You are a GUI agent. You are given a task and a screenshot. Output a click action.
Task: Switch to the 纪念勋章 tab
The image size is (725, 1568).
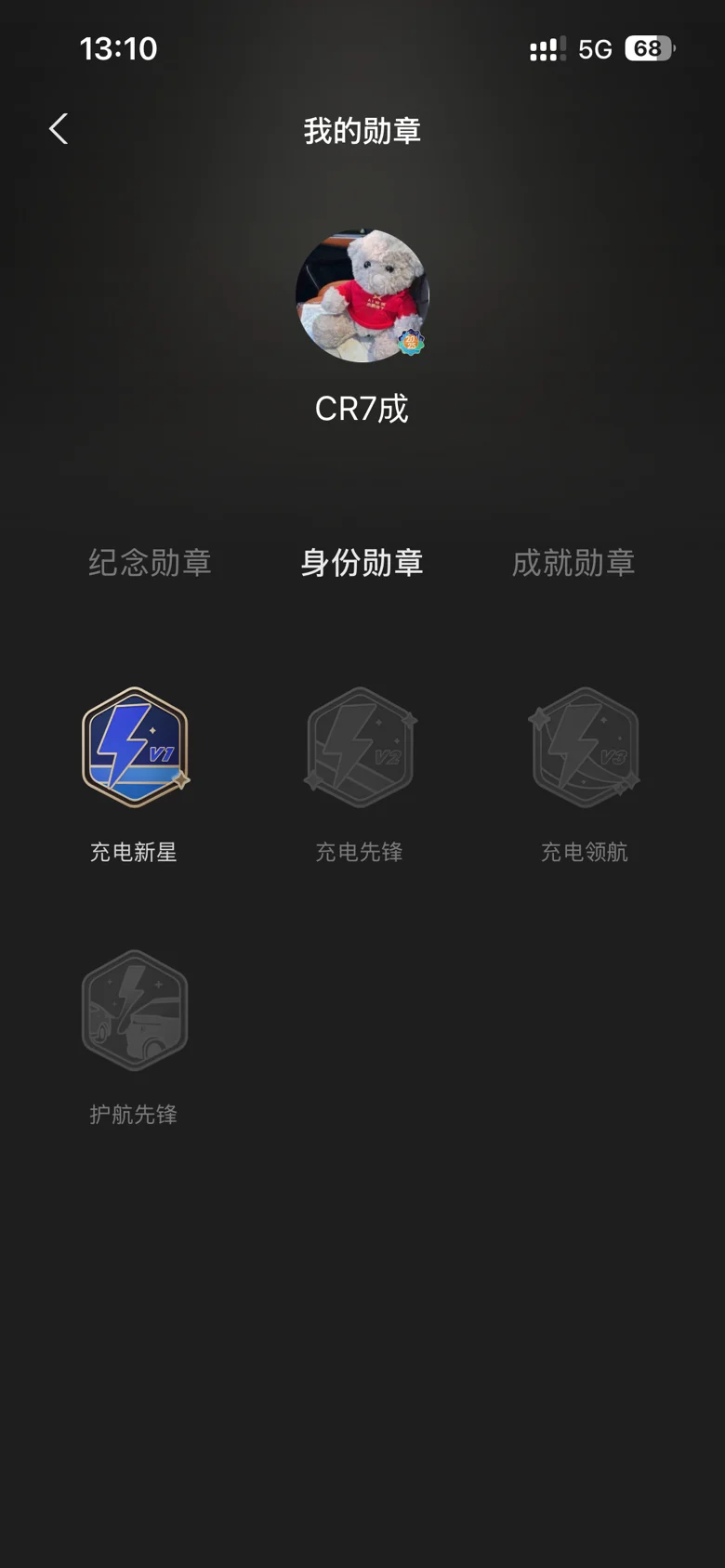[150, 562]
